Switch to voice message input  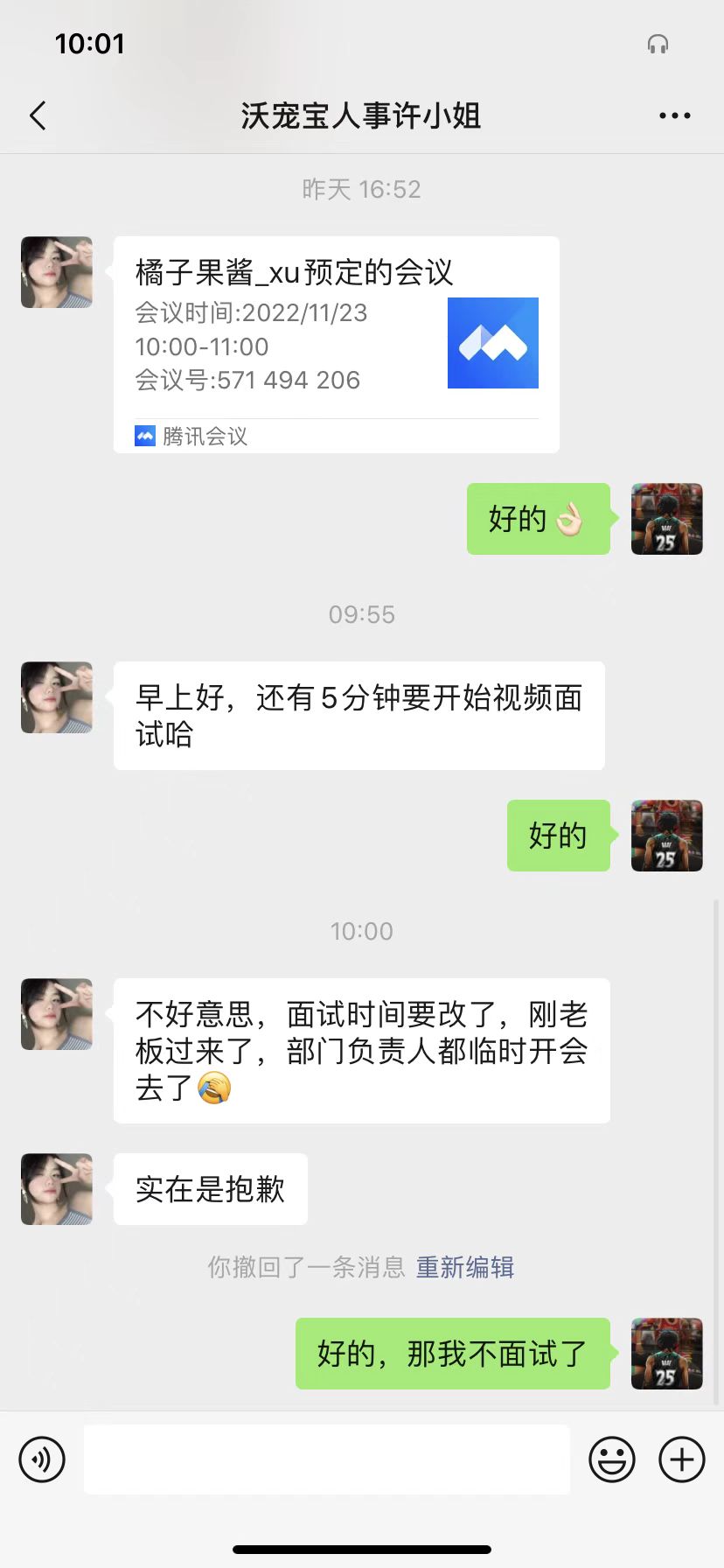42,1459
